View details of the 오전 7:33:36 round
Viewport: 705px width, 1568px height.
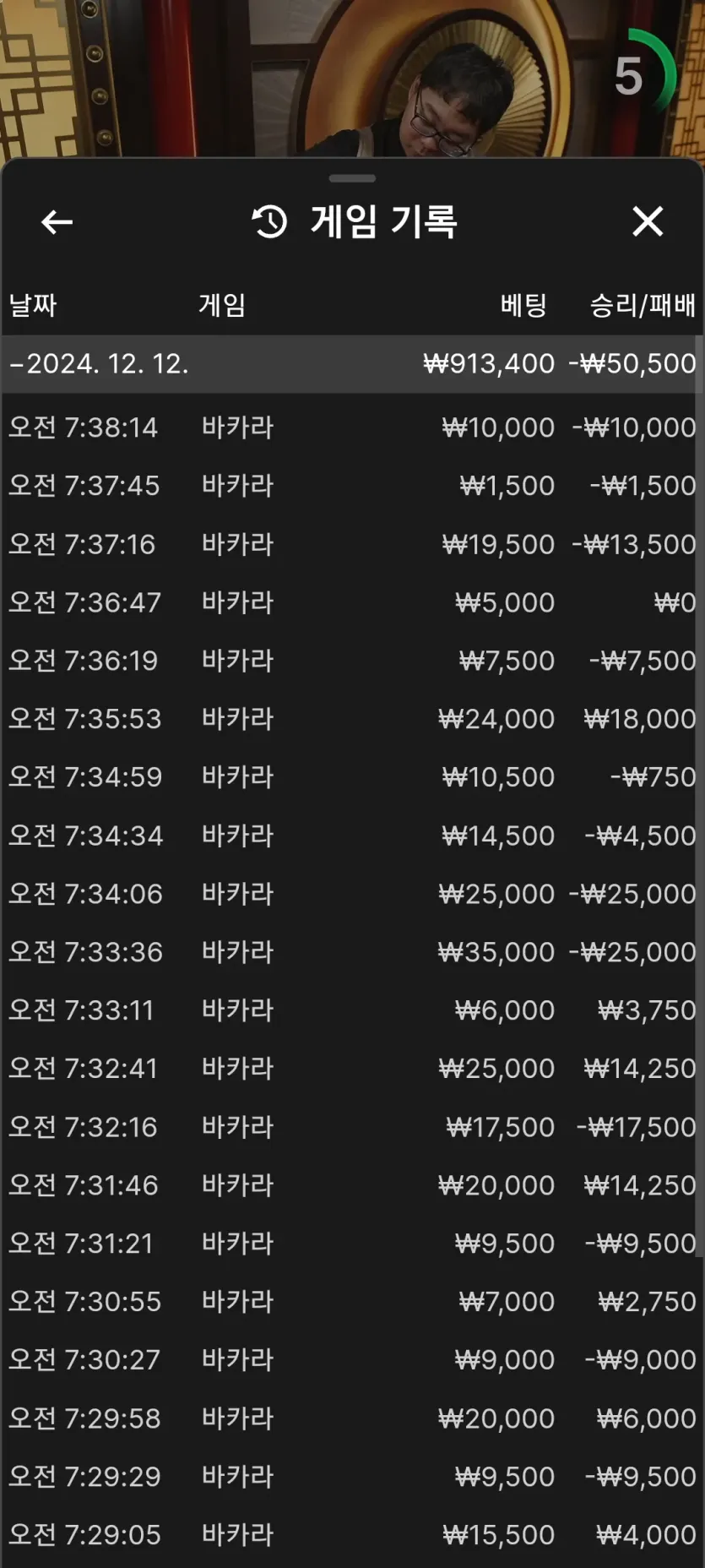[352, 952]
